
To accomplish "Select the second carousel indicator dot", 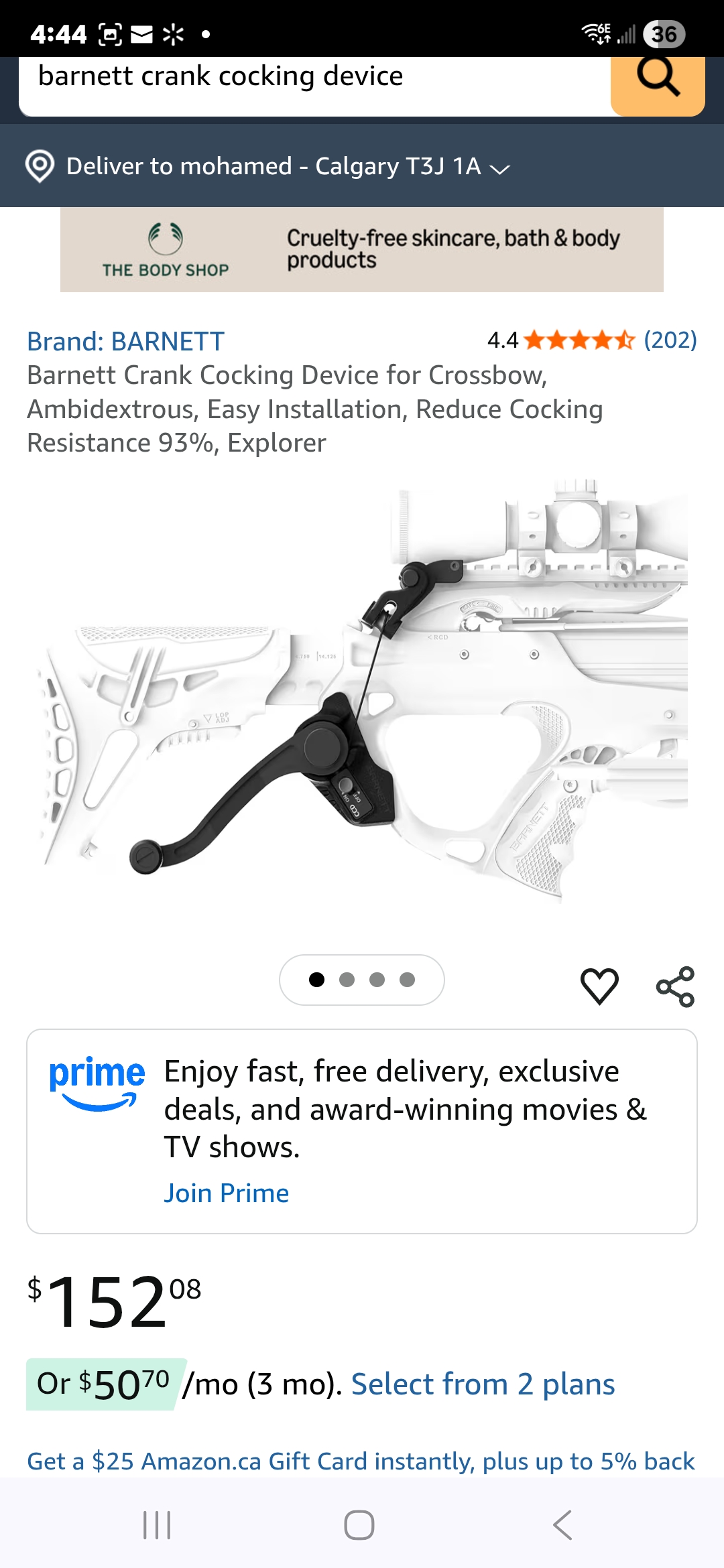I will tap(347, 980).
